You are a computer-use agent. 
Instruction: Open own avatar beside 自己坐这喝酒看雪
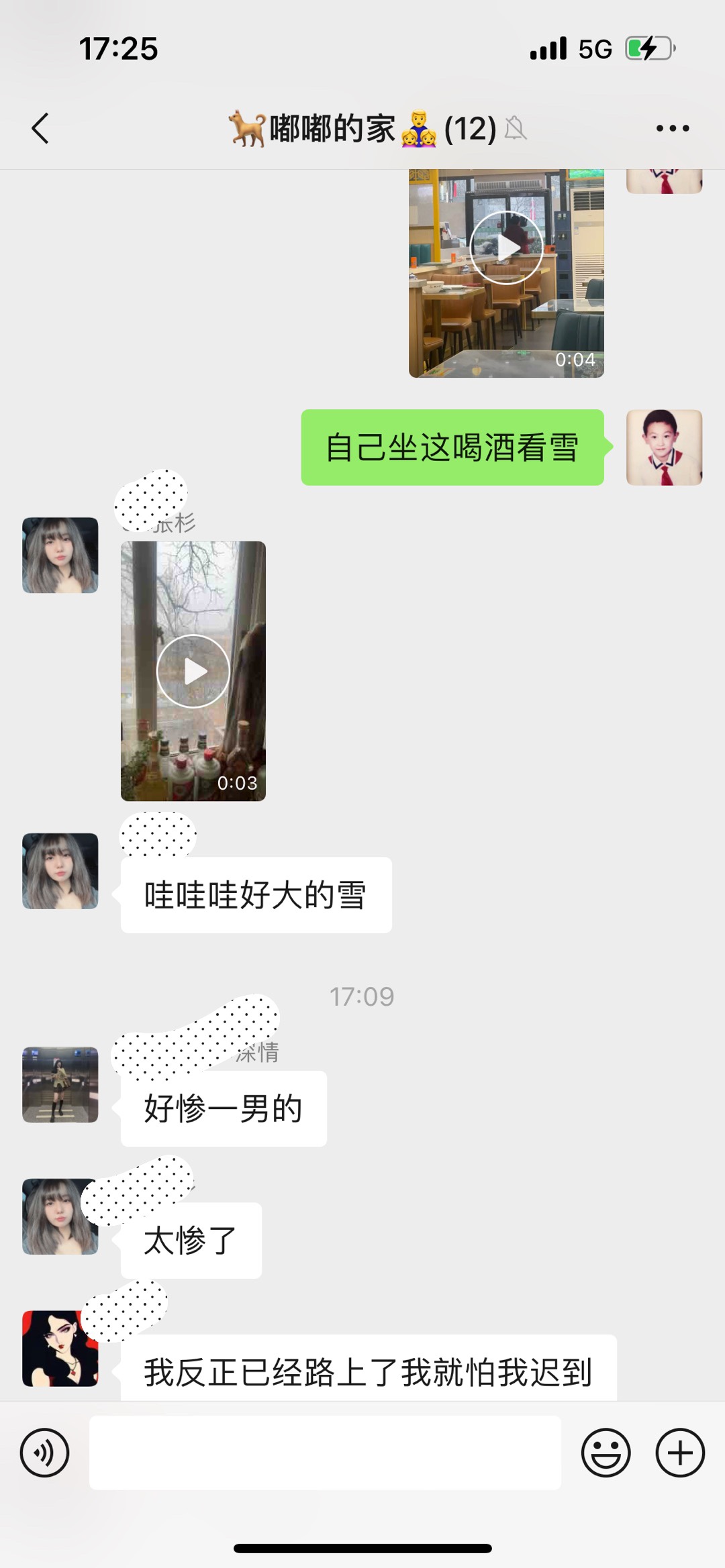[665, 448]
